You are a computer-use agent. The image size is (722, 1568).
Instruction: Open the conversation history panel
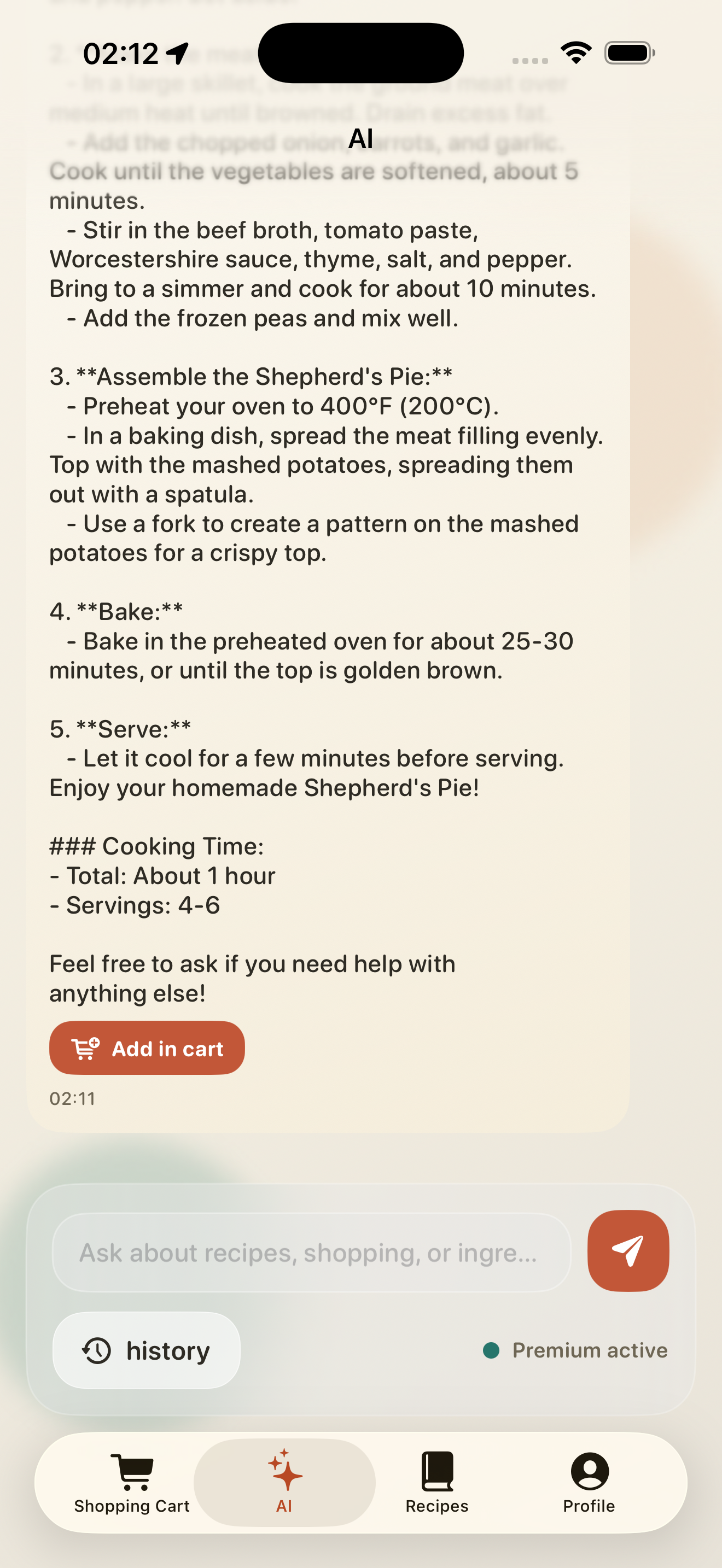pos(146,1350)
